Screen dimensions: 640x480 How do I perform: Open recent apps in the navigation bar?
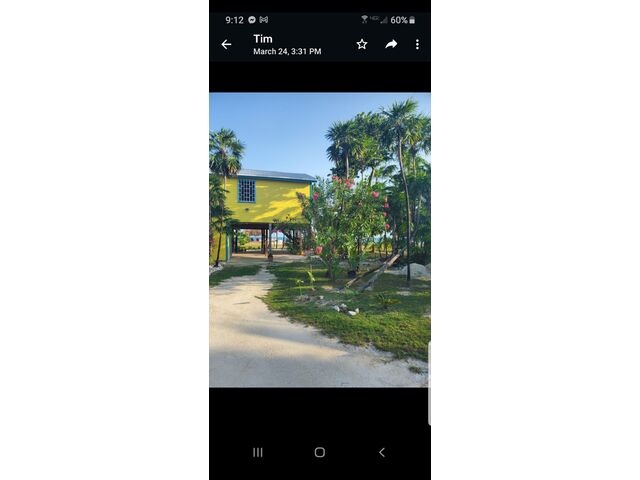258,452
